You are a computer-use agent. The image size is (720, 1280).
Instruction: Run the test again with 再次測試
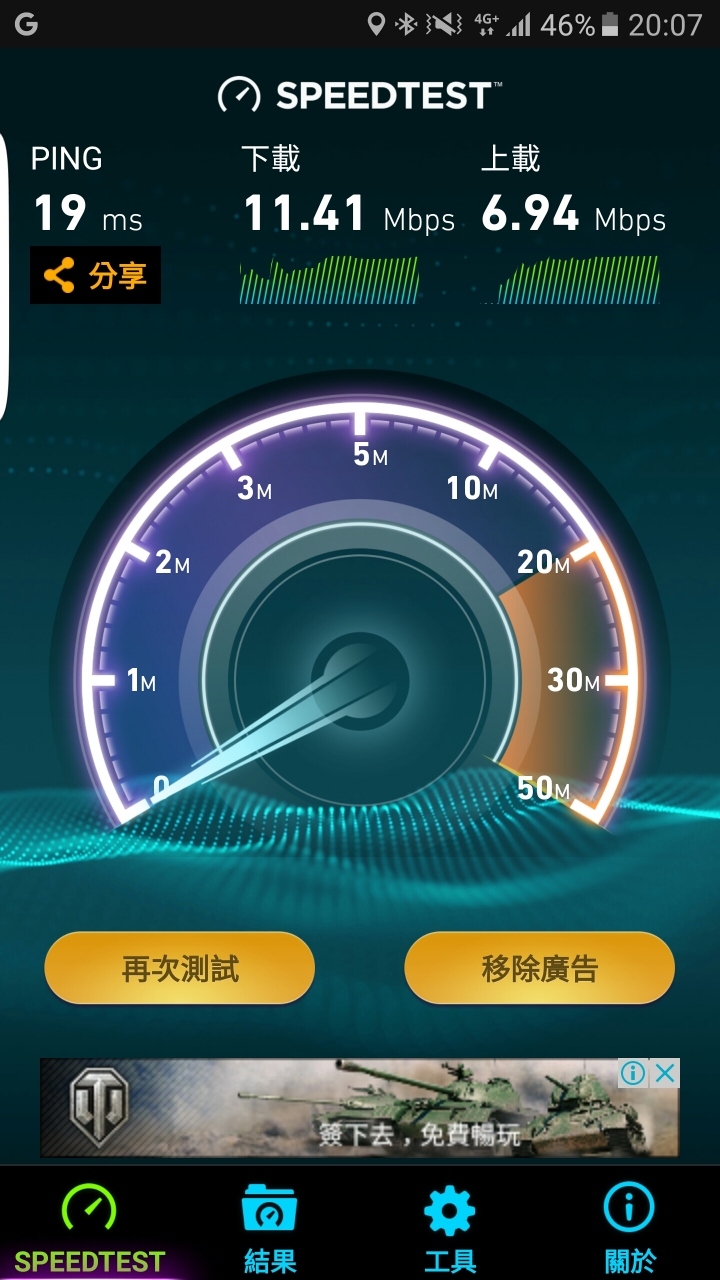coord(180,968)
